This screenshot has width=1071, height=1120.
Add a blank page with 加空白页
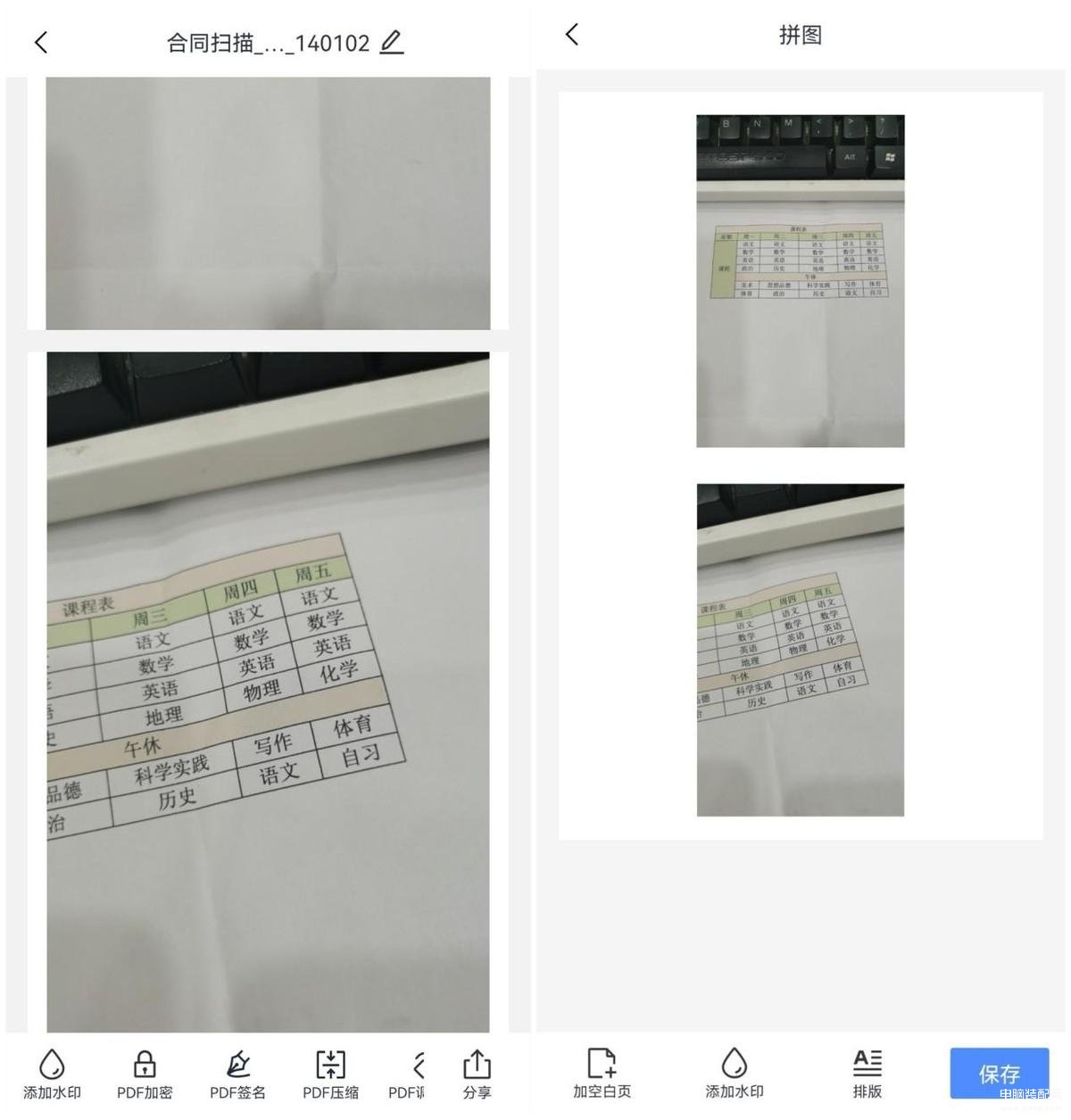(x=602, y=1072)
